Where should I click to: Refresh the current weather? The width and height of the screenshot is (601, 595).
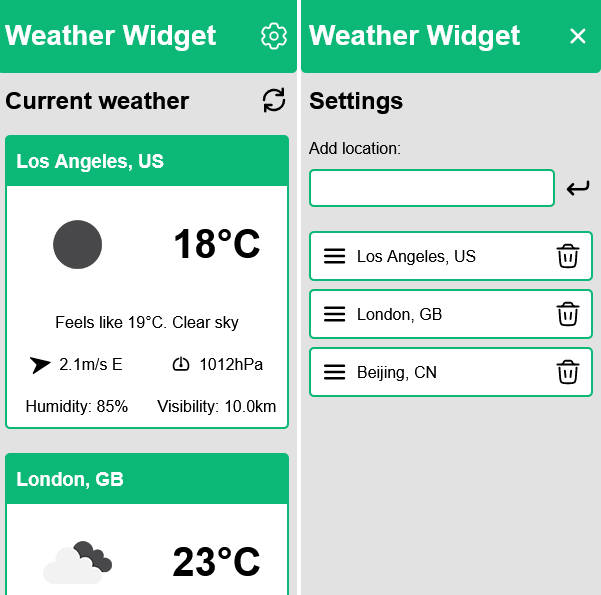click(x=273, y=100)
